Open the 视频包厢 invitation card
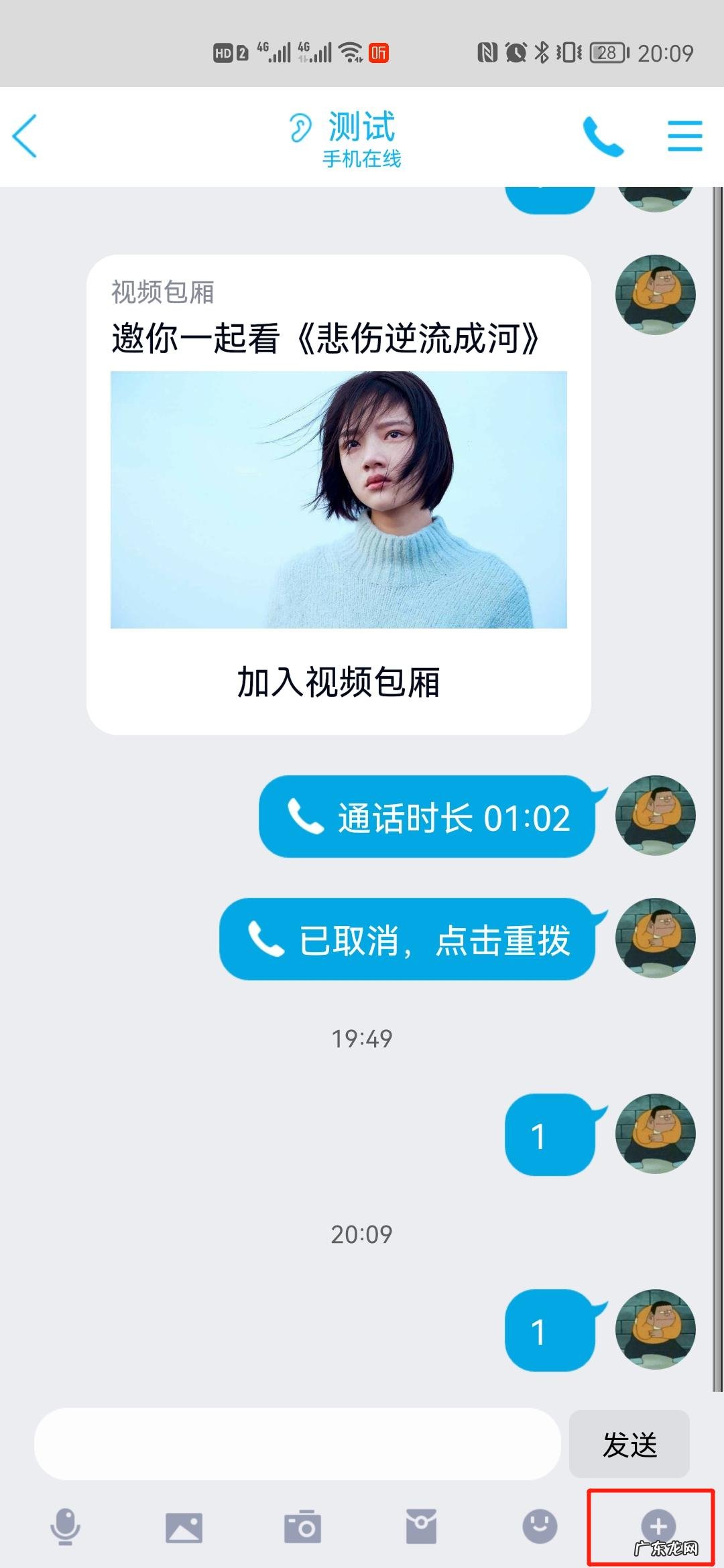This screenshot has width=724, height=1568. [x=339, y=469]
